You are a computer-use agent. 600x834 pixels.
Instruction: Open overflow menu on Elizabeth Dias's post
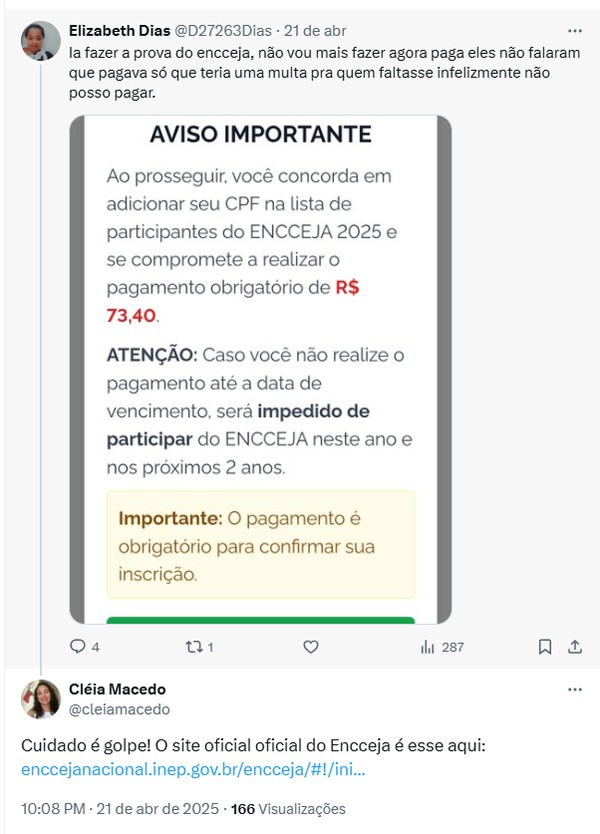(574, 32)
